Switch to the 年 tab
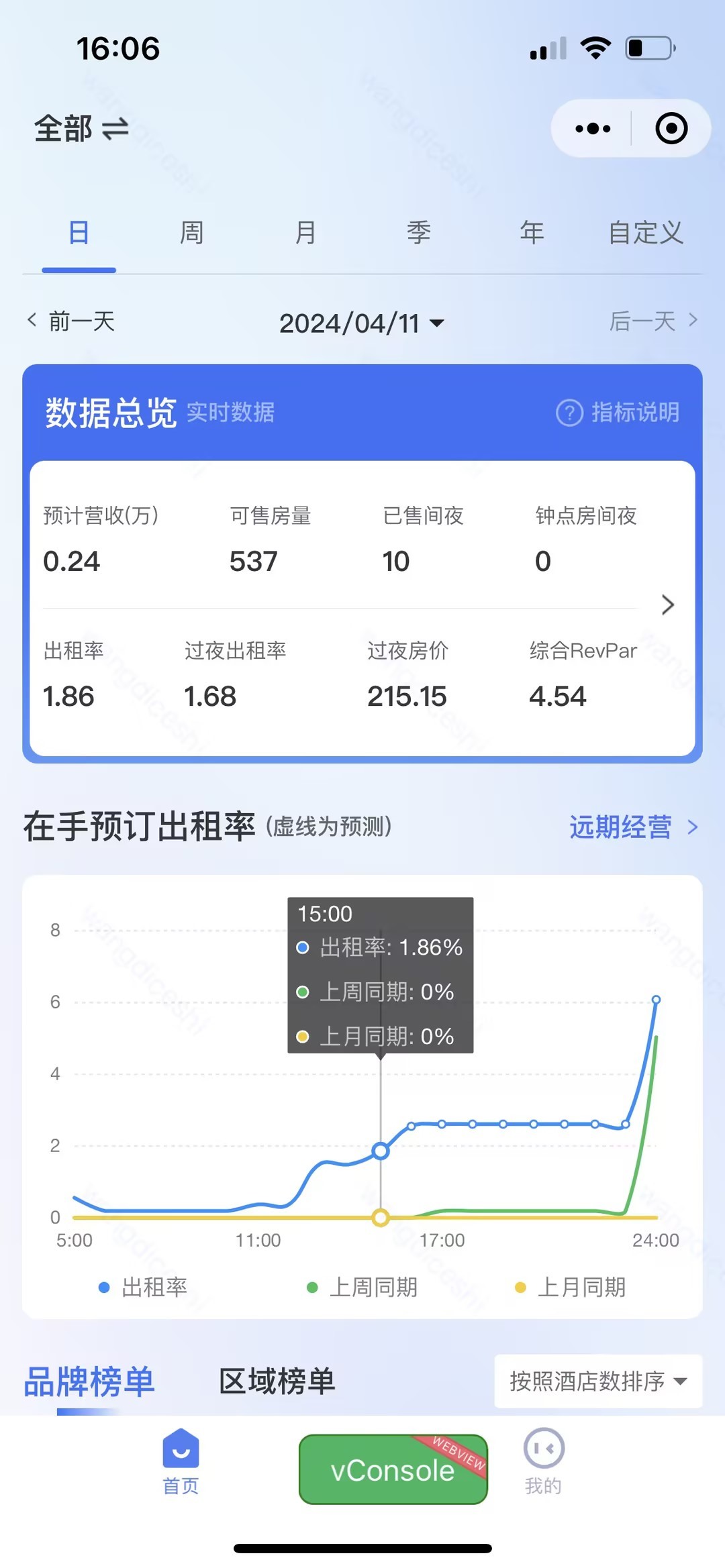Screen dimensions: 725x1568 coord(532,233)
